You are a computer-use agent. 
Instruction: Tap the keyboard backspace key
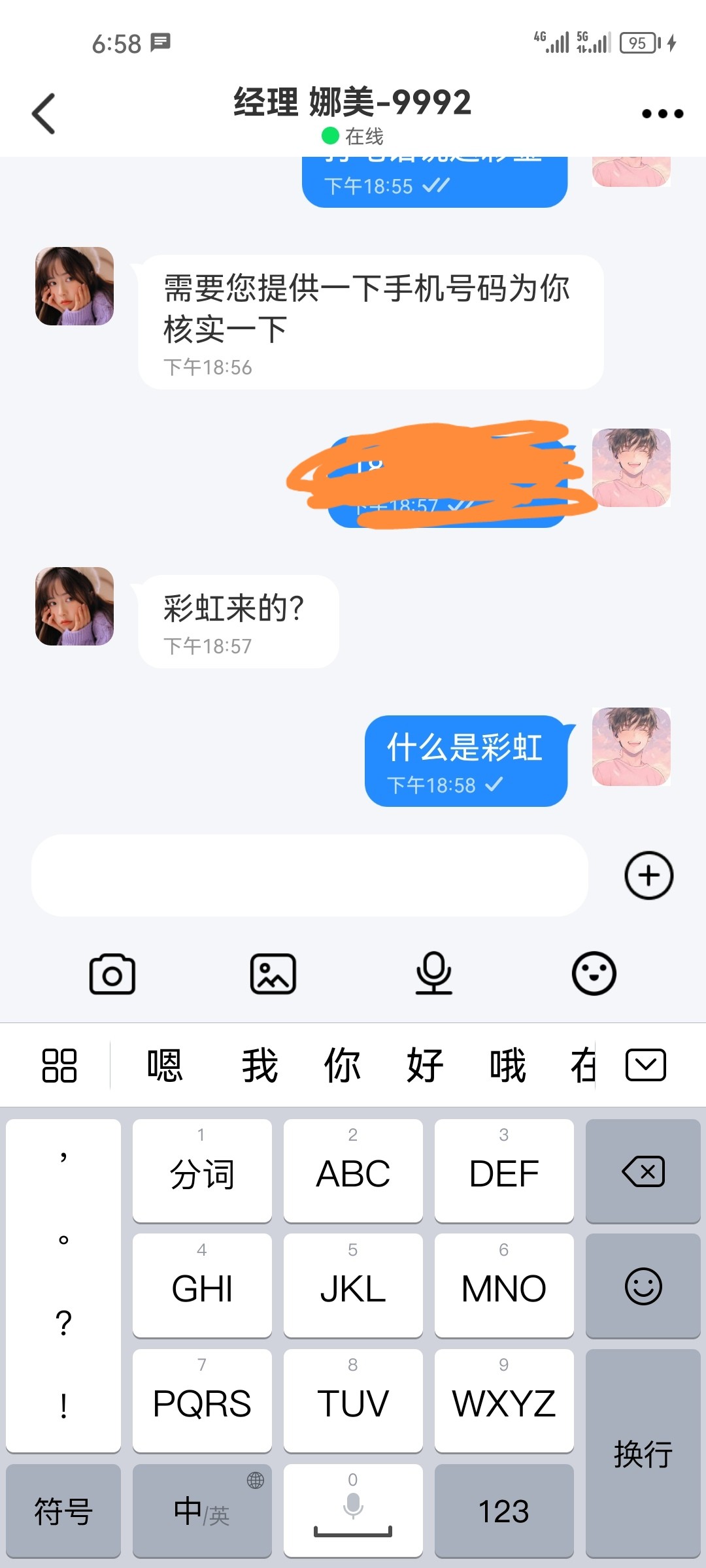pos(643,1171)
